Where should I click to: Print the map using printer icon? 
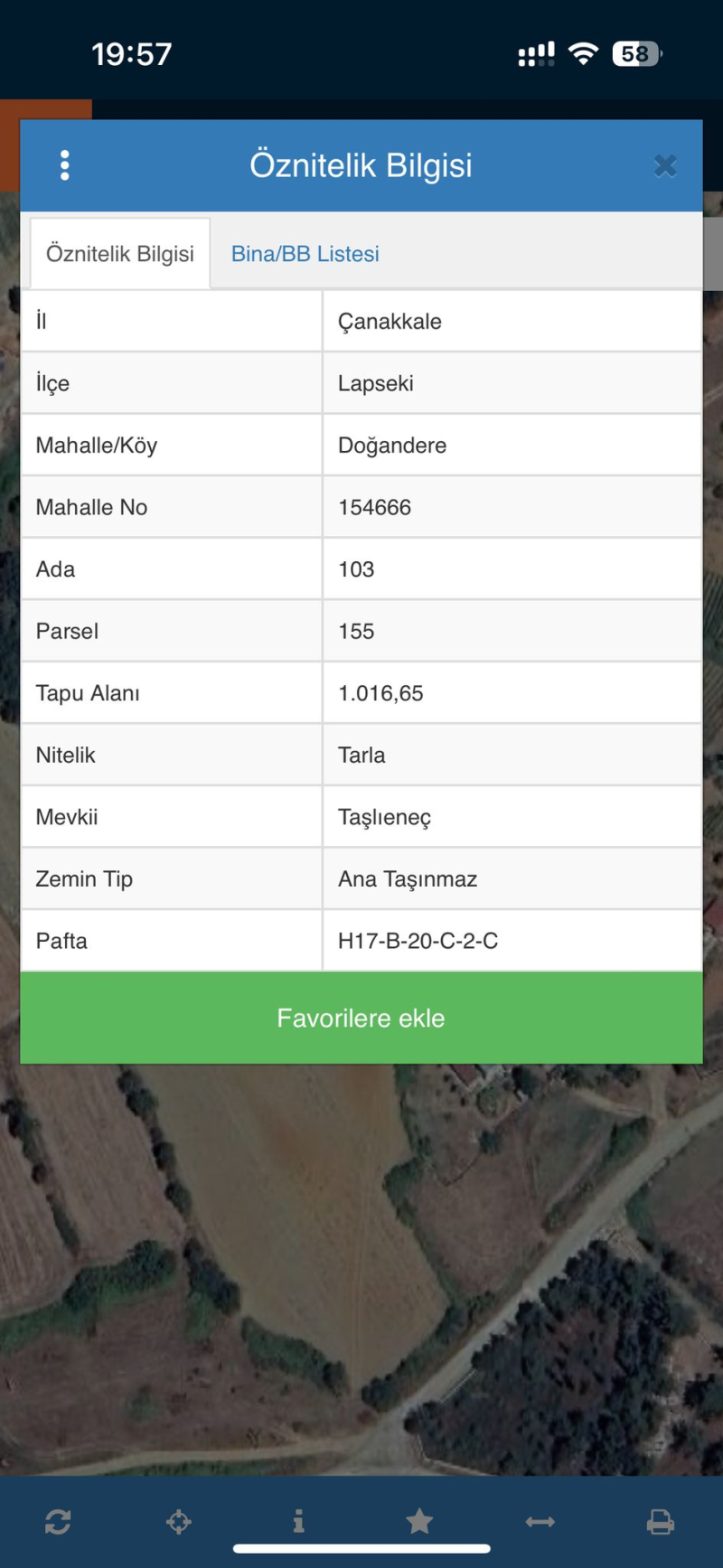click(x=661, y=1522)
